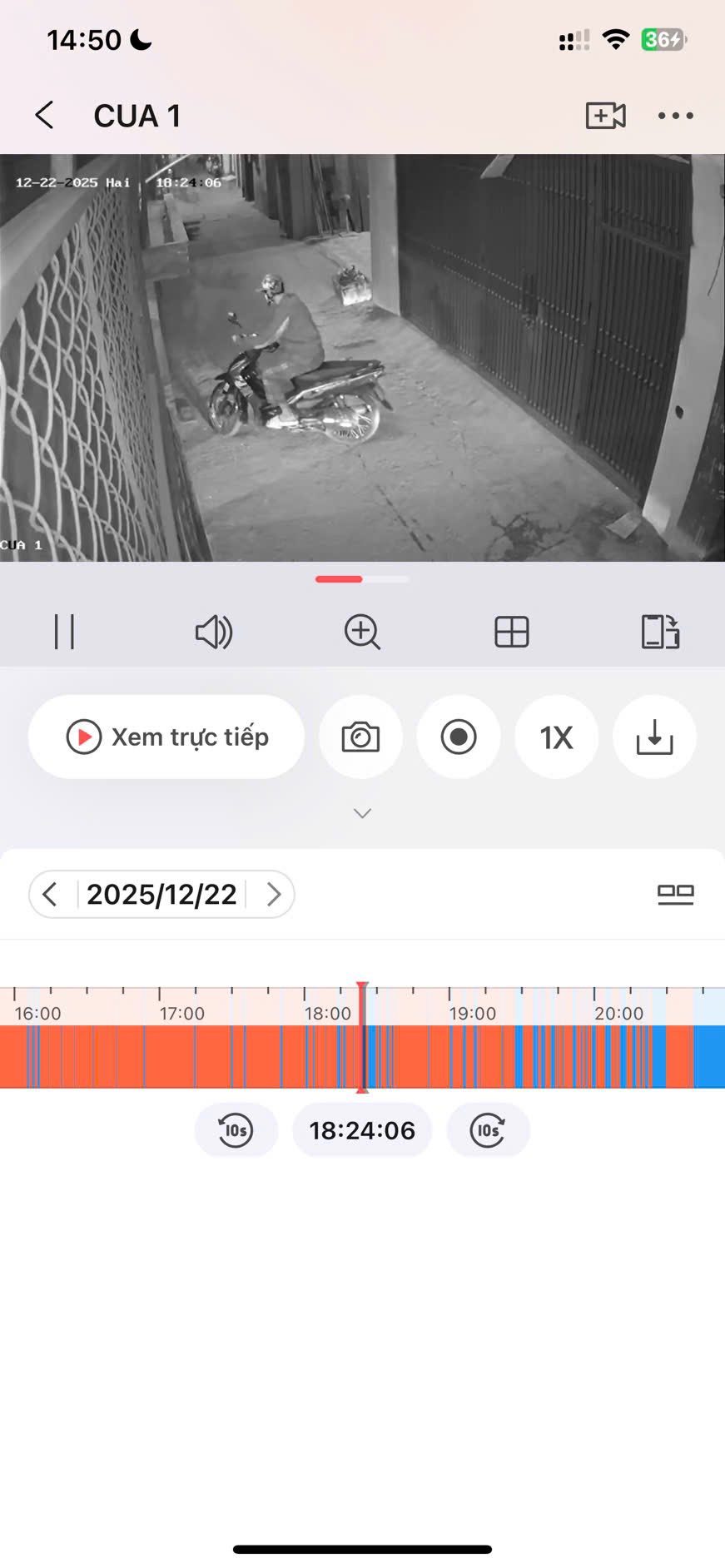Rewind playback by 10 seconds
The image size is (725, 1568).
coord(236,1129)
